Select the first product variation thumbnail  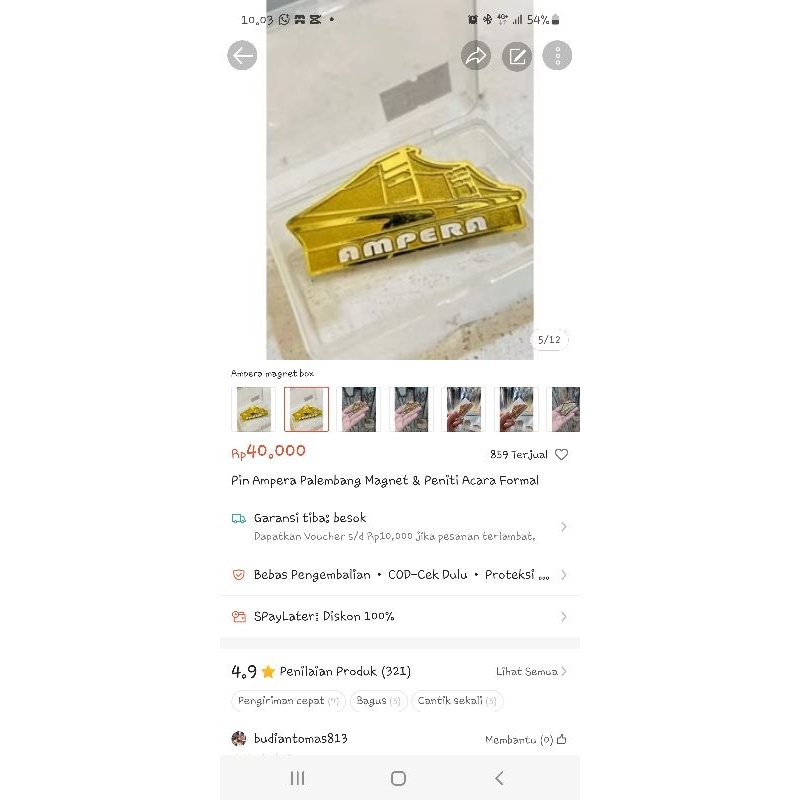[x=254, y=409]
